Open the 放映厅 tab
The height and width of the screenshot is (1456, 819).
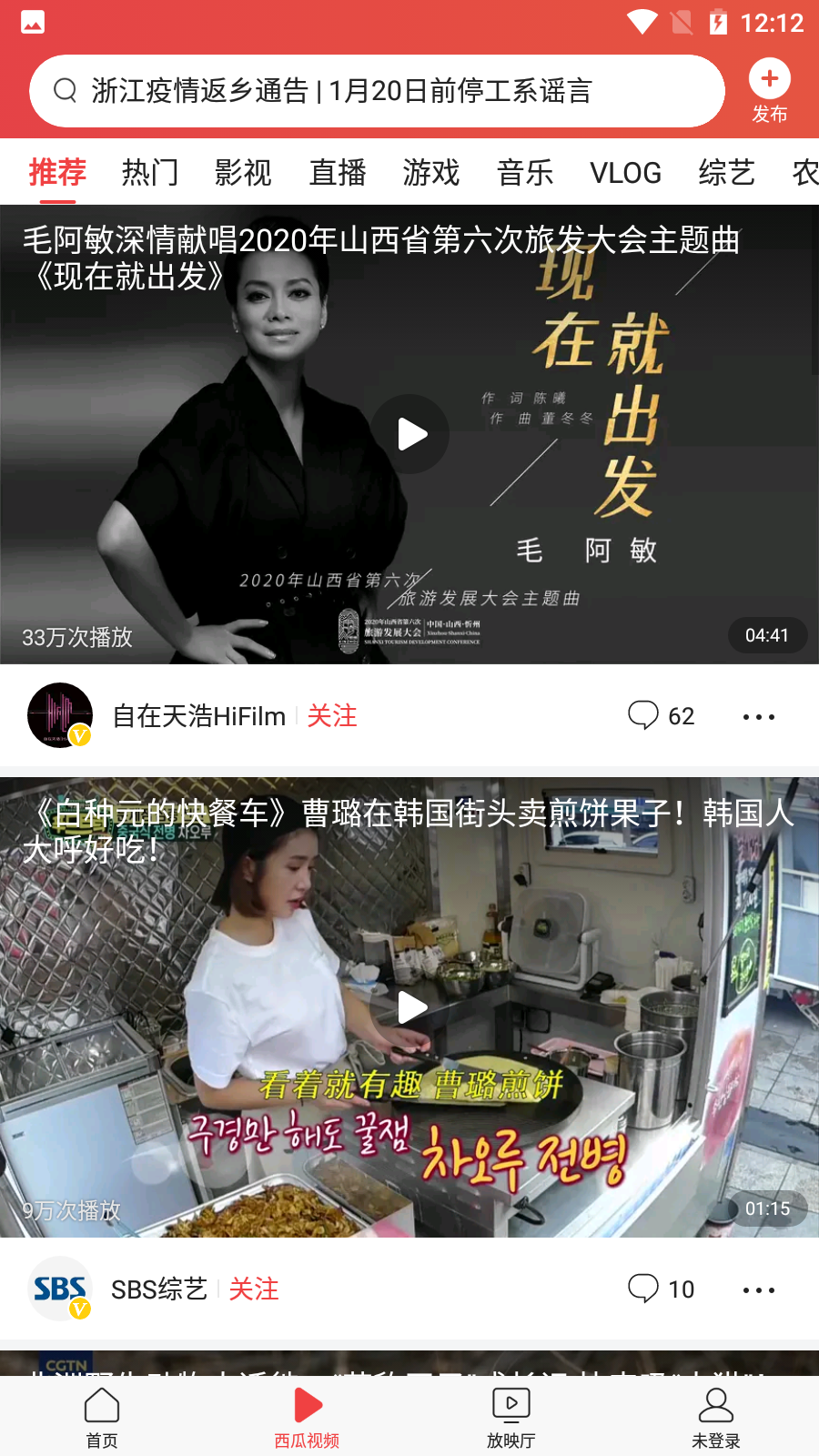(x=511, y=1417)
